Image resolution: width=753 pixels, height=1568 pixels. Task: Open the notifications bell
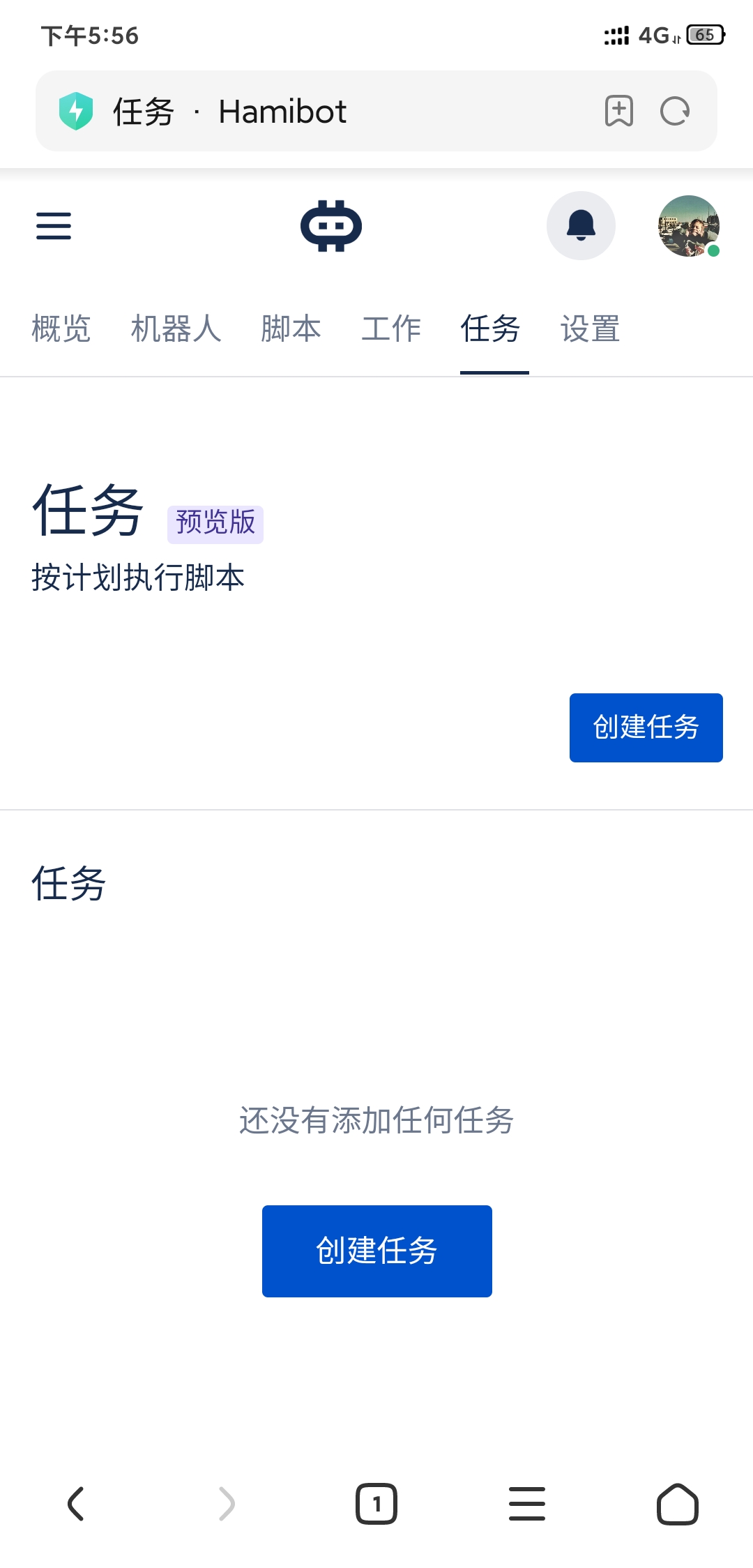click(581, 226)
